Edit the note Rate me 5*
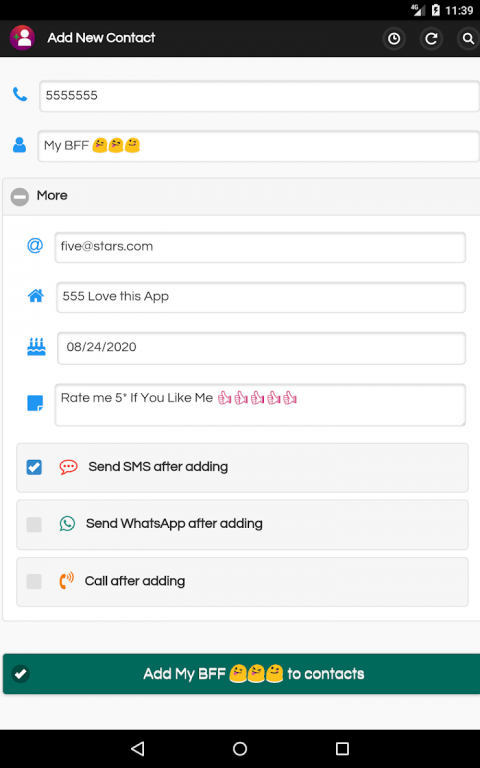The height and width of the screenshot is (768, 480). click(x=260, y=405)
